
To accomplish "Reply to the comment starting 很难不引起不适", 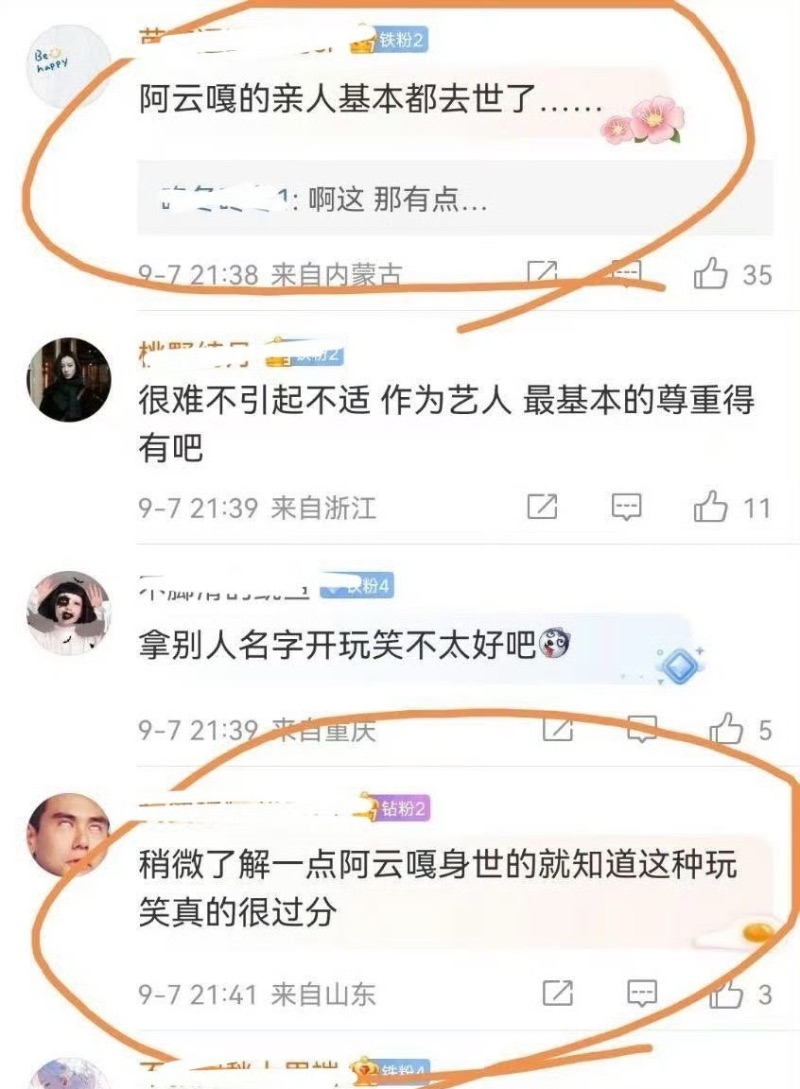I will (x=626, y=507).
